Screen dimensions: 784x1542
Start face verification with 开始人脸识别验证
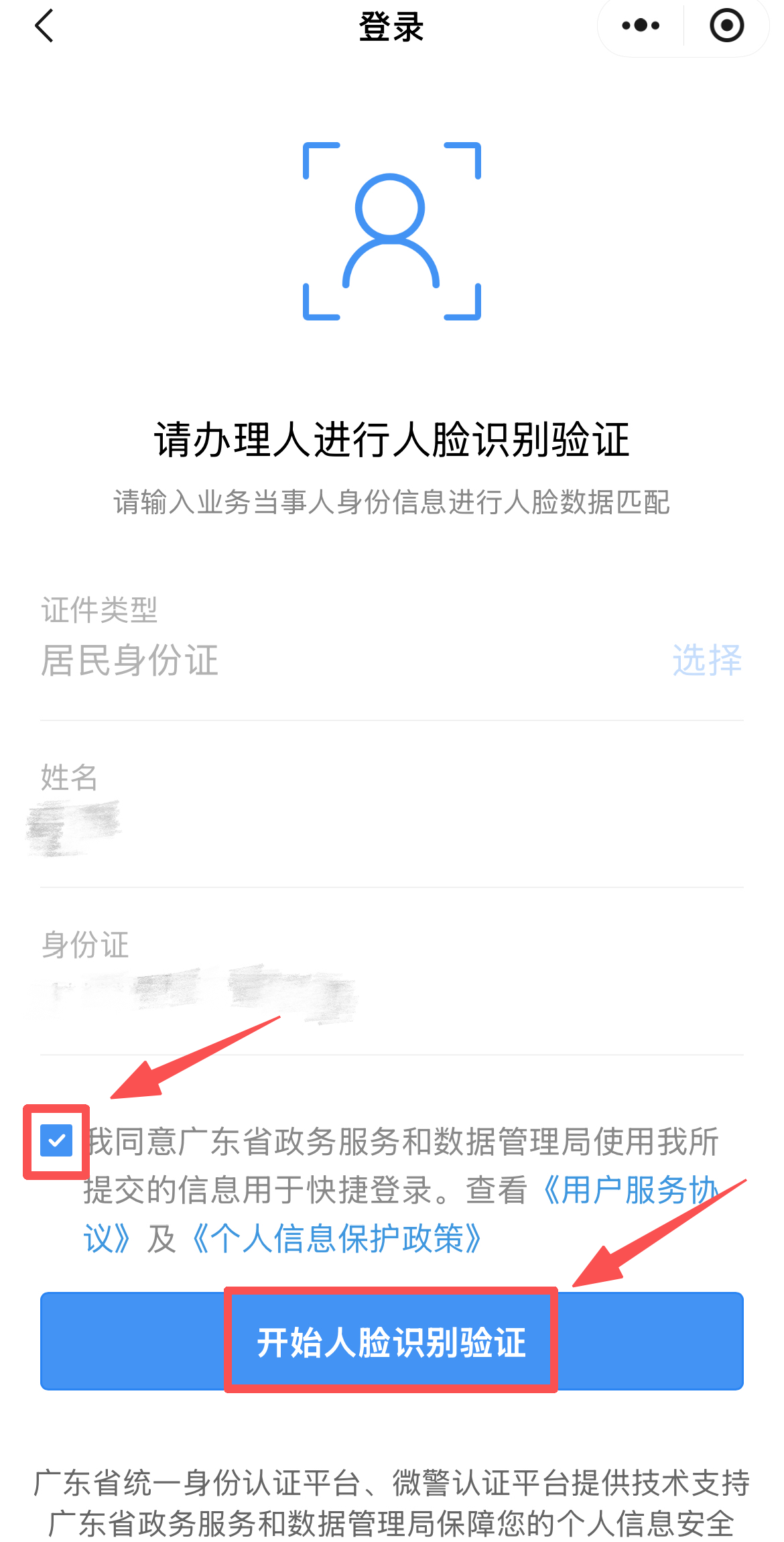pos(391,1342)
